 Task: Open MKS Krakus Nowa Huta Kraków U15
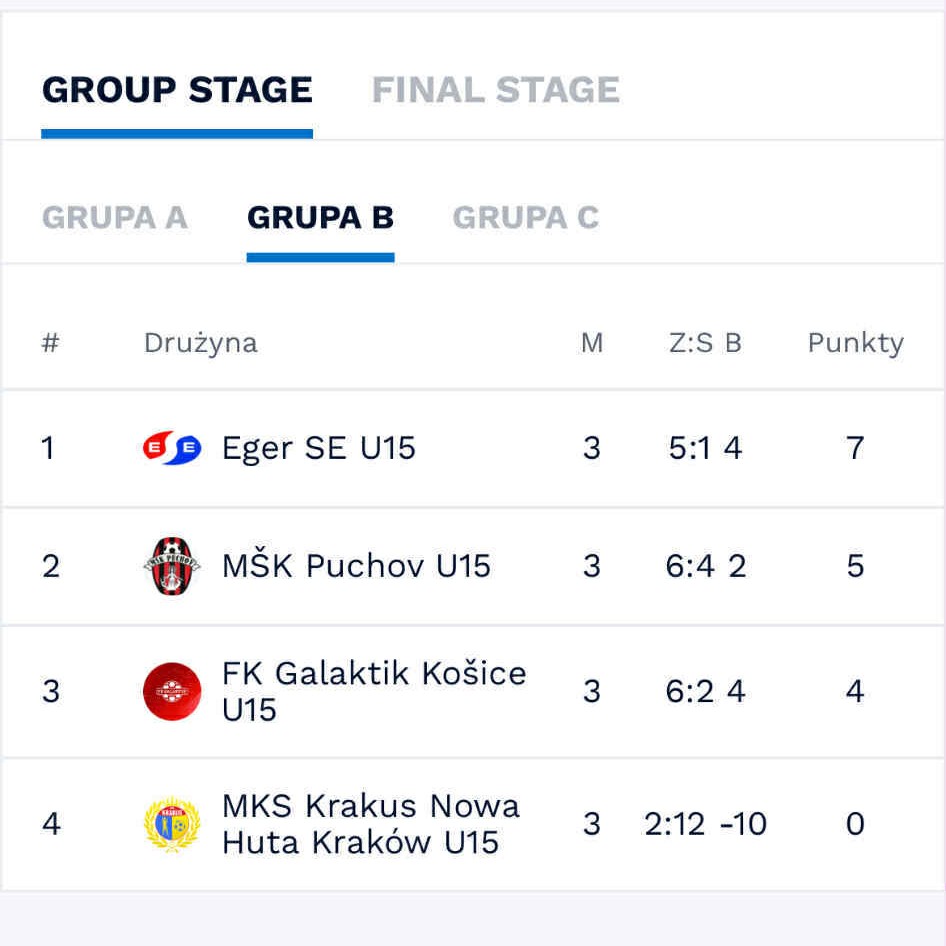tap(370, 824)
